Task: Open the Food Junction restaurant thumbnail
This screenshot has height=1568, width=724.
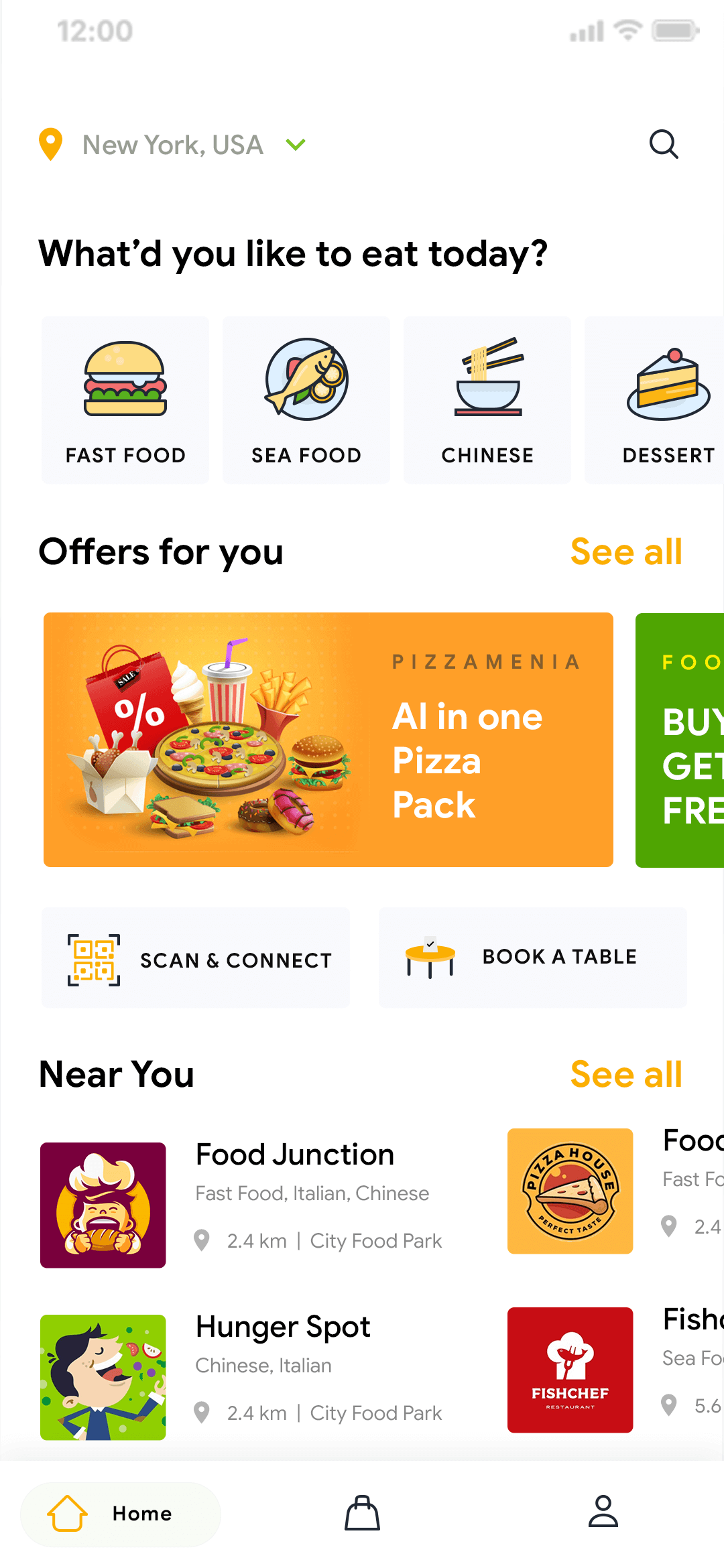Action: tap(103, 1205)
